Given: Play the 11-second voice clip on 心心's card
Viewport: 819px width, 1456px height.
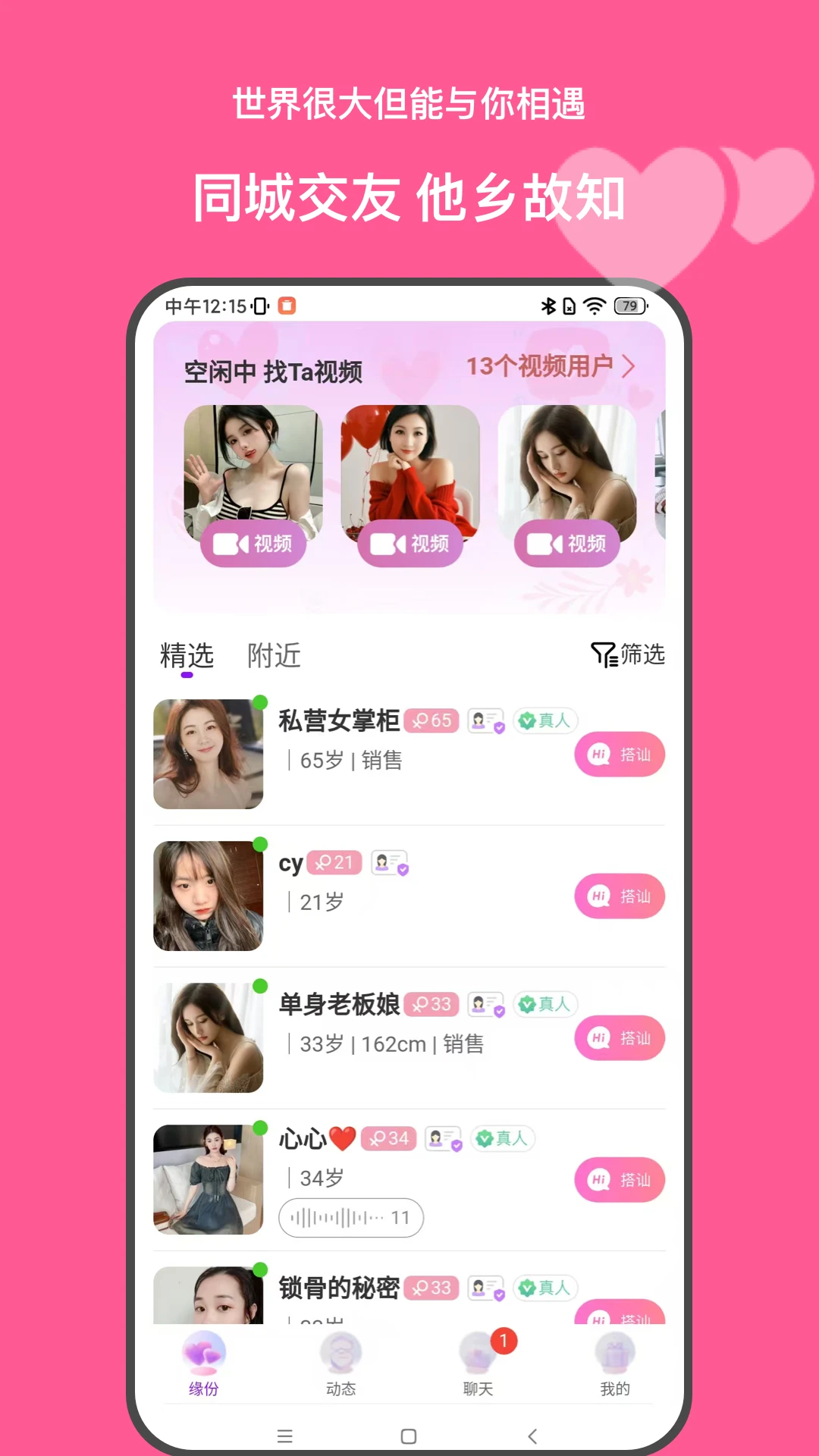Looking at the screenshot, I should pyautogui.click(x=350, y=1218).
